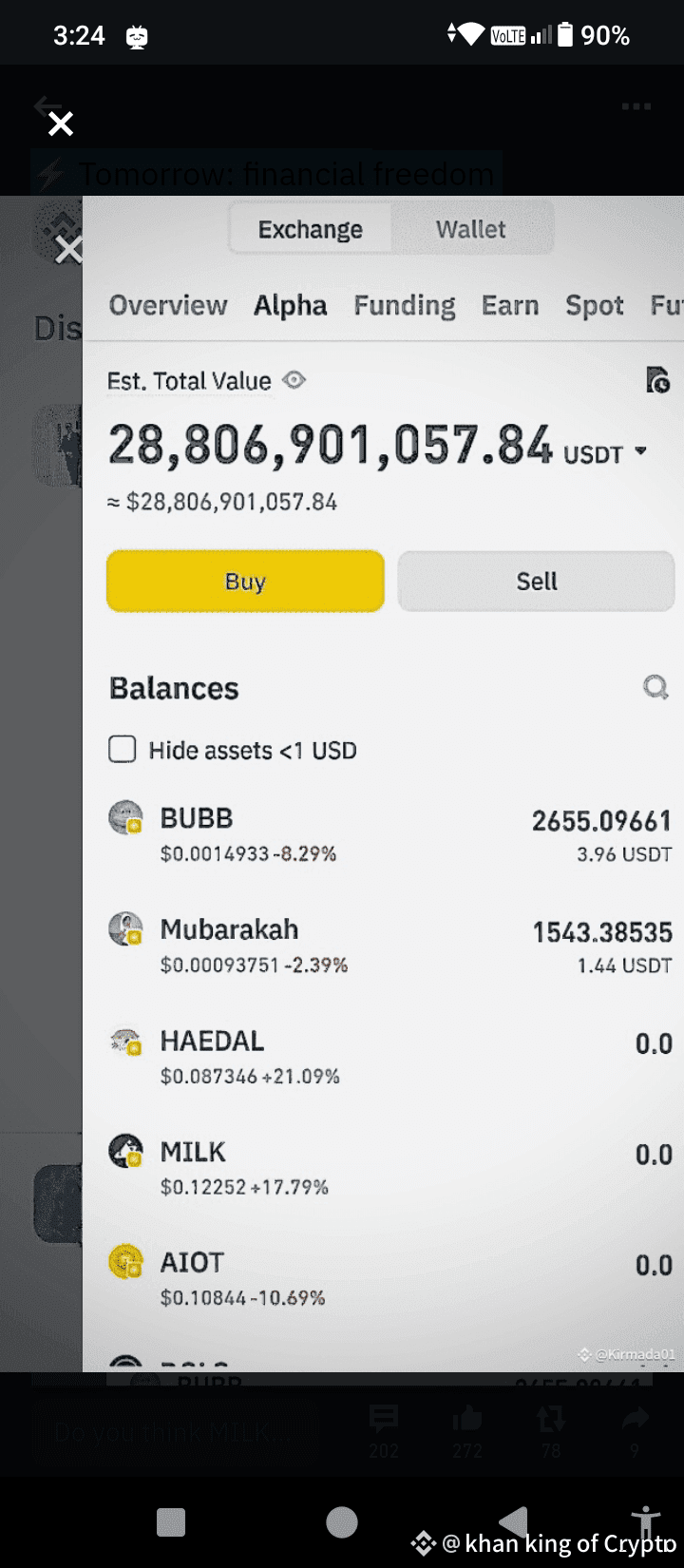Hide the total value with the eye icon
Viewport: 684px width, 1568px height.
tap(293, 380)
